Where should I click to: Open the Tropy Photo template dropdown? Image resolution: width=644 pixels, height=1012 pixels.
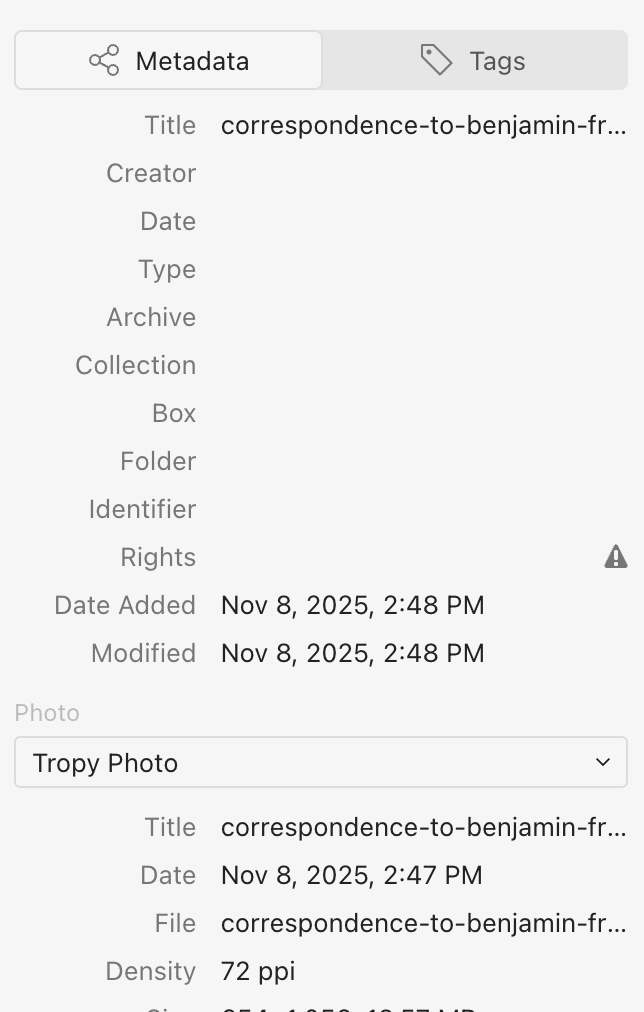(x=320, y=763)
